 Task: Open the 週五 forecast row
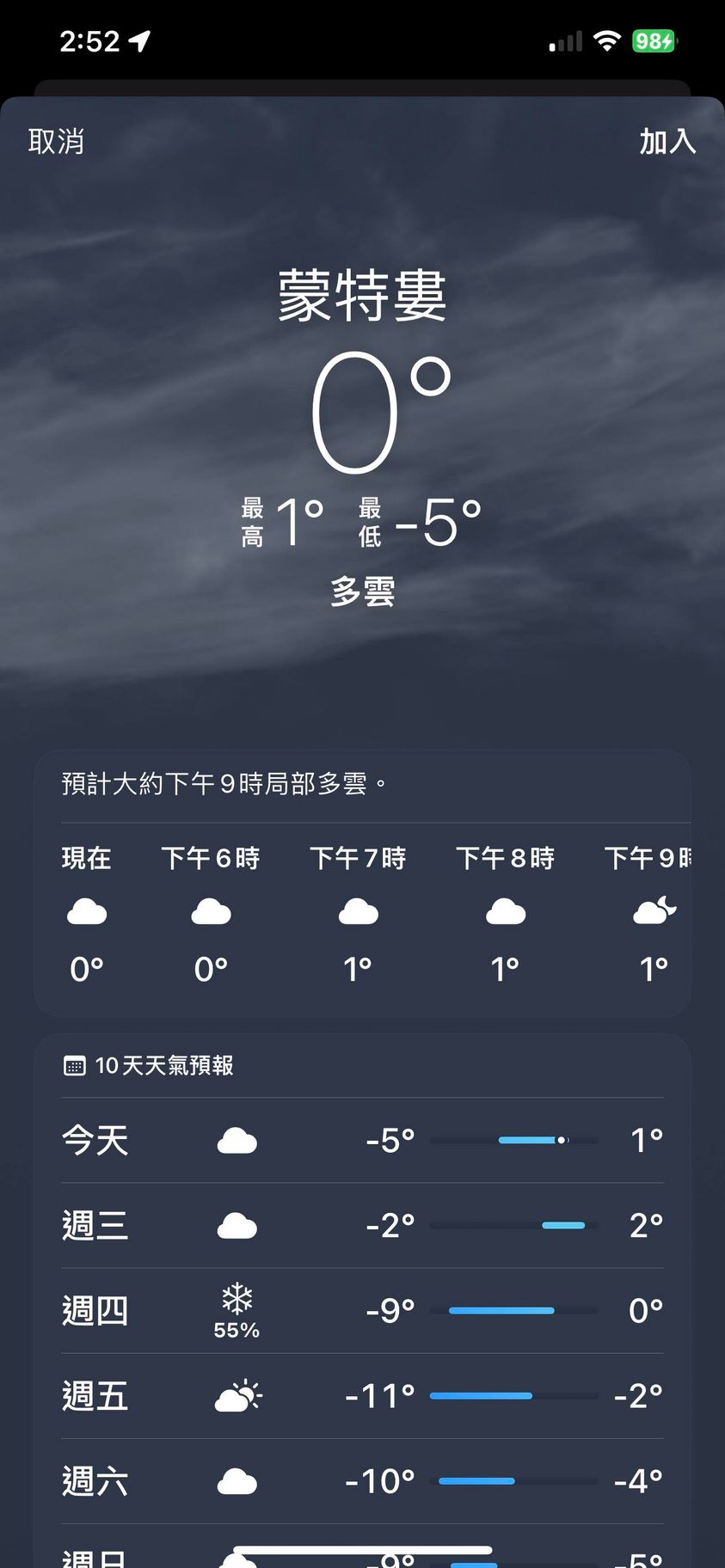click(361, 1396)
